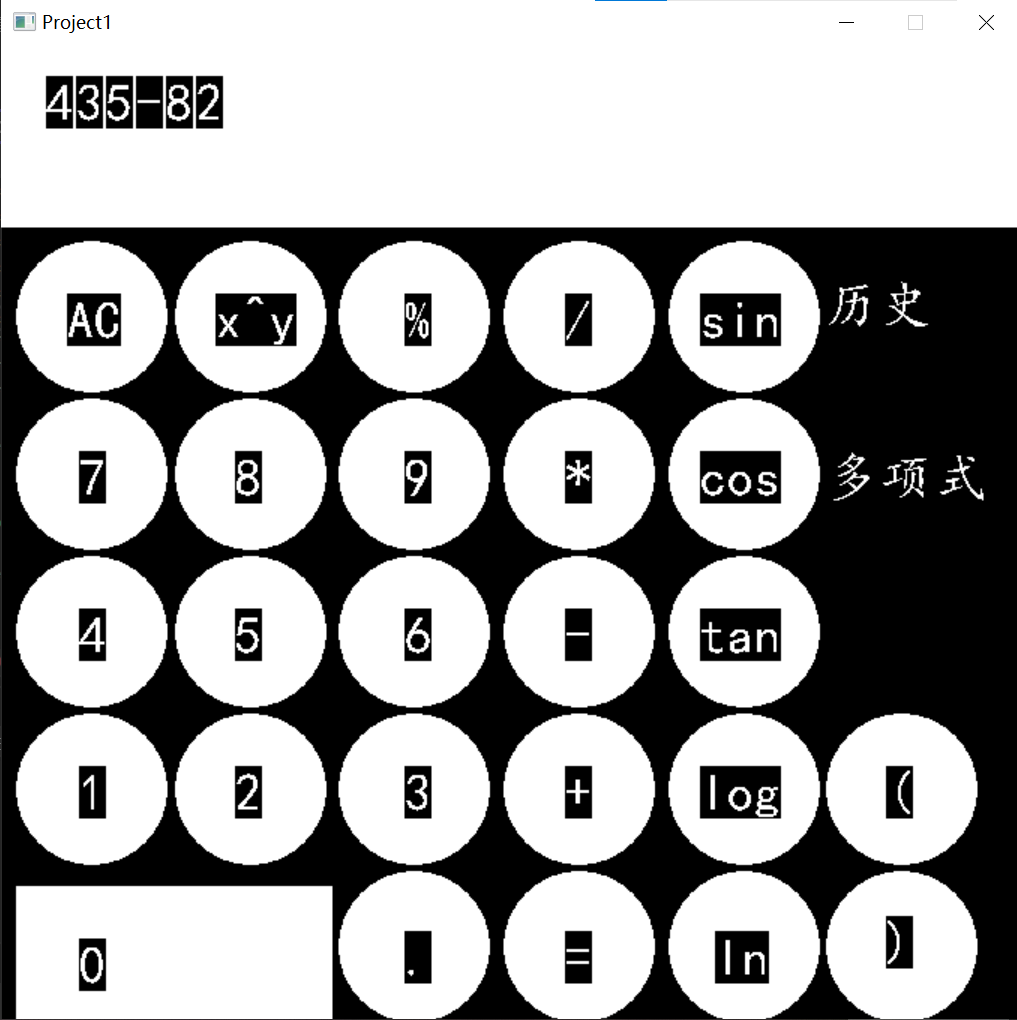
Task: Insert the percent operator
Action: tap(416, 320)
